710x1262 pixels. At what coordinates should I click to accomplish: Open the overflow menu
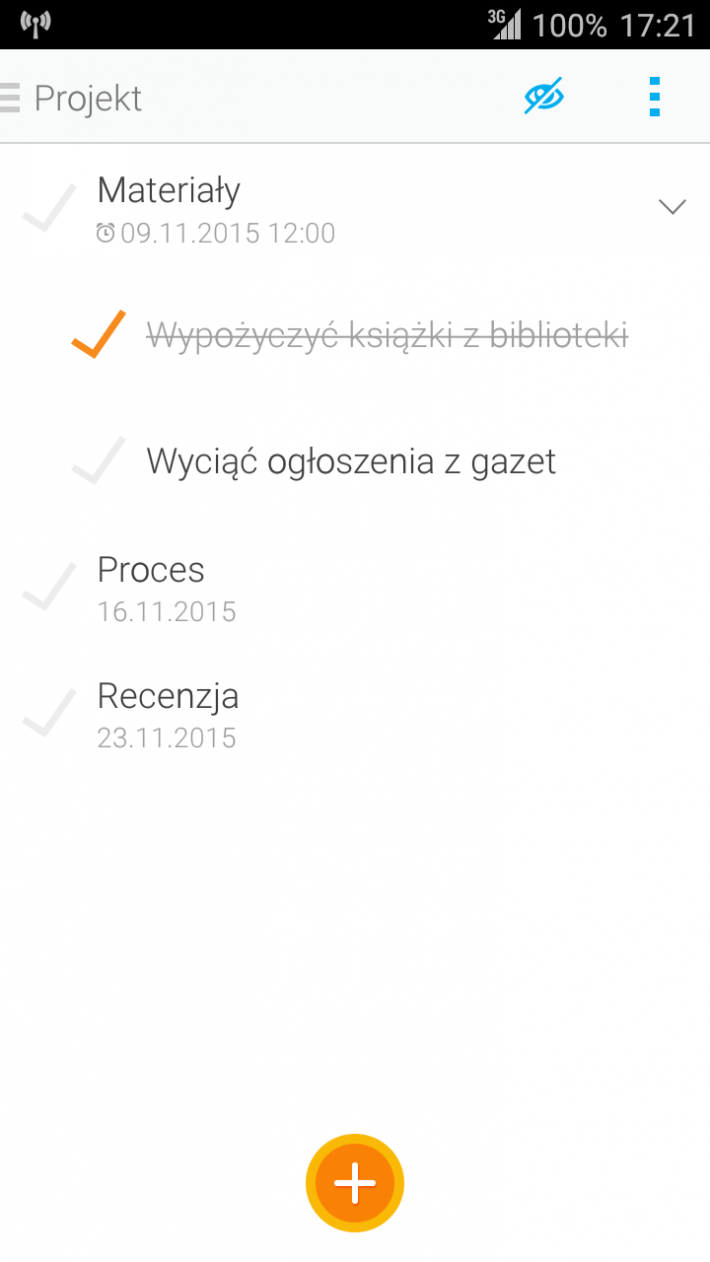654,97
